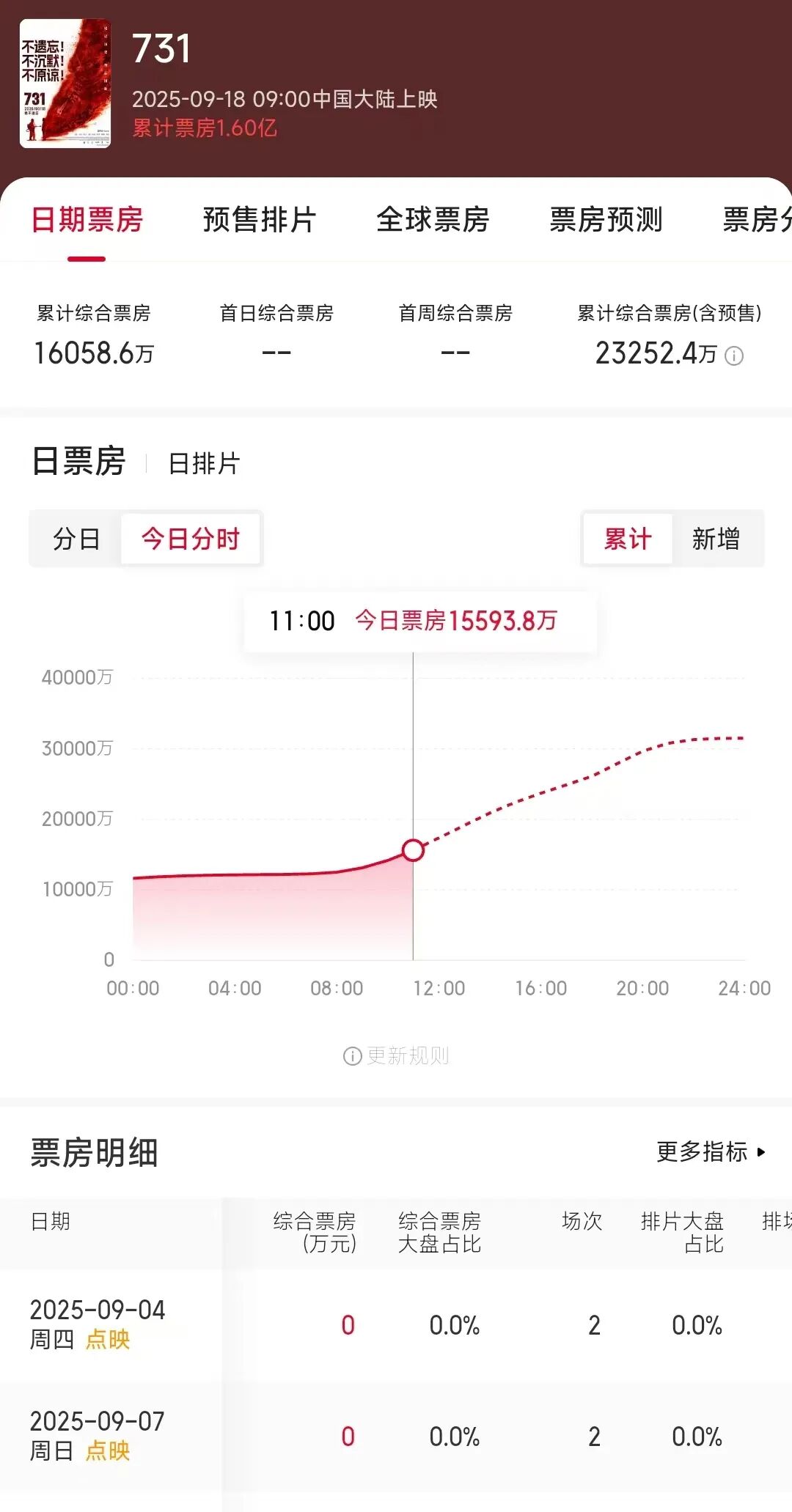Tap the 11:00 marker on the chart
Screen dimensions: 792x1512
(x=413, y=850)
